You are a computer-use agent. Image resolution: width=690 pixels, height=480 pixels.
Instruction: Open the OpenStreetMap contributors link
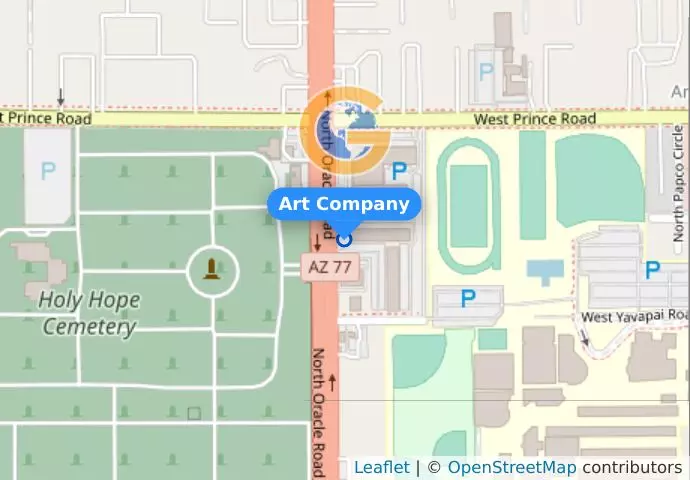(x=511, y=467)
